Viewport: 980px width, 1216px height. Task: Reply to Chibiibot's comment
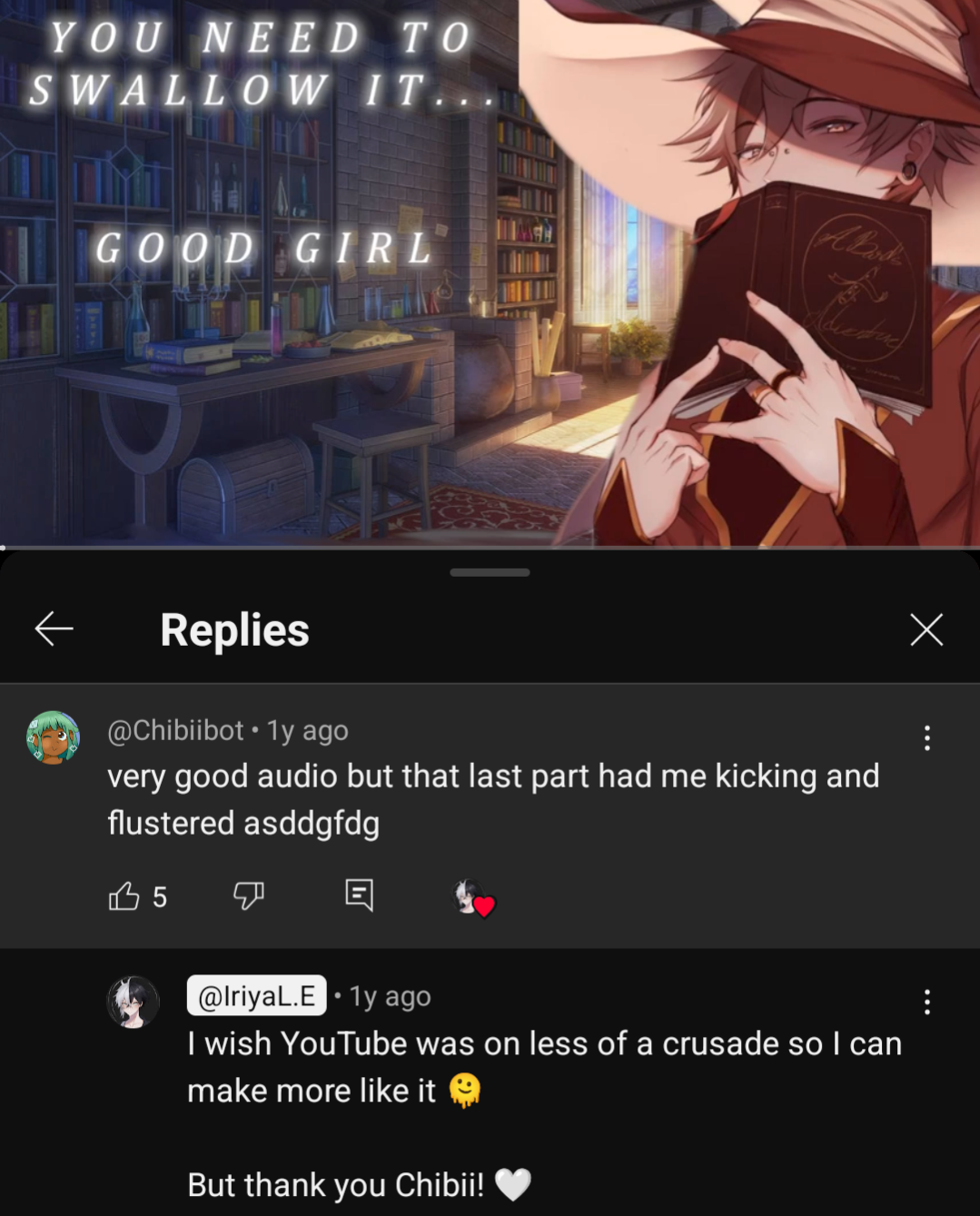tap(360, 895)
